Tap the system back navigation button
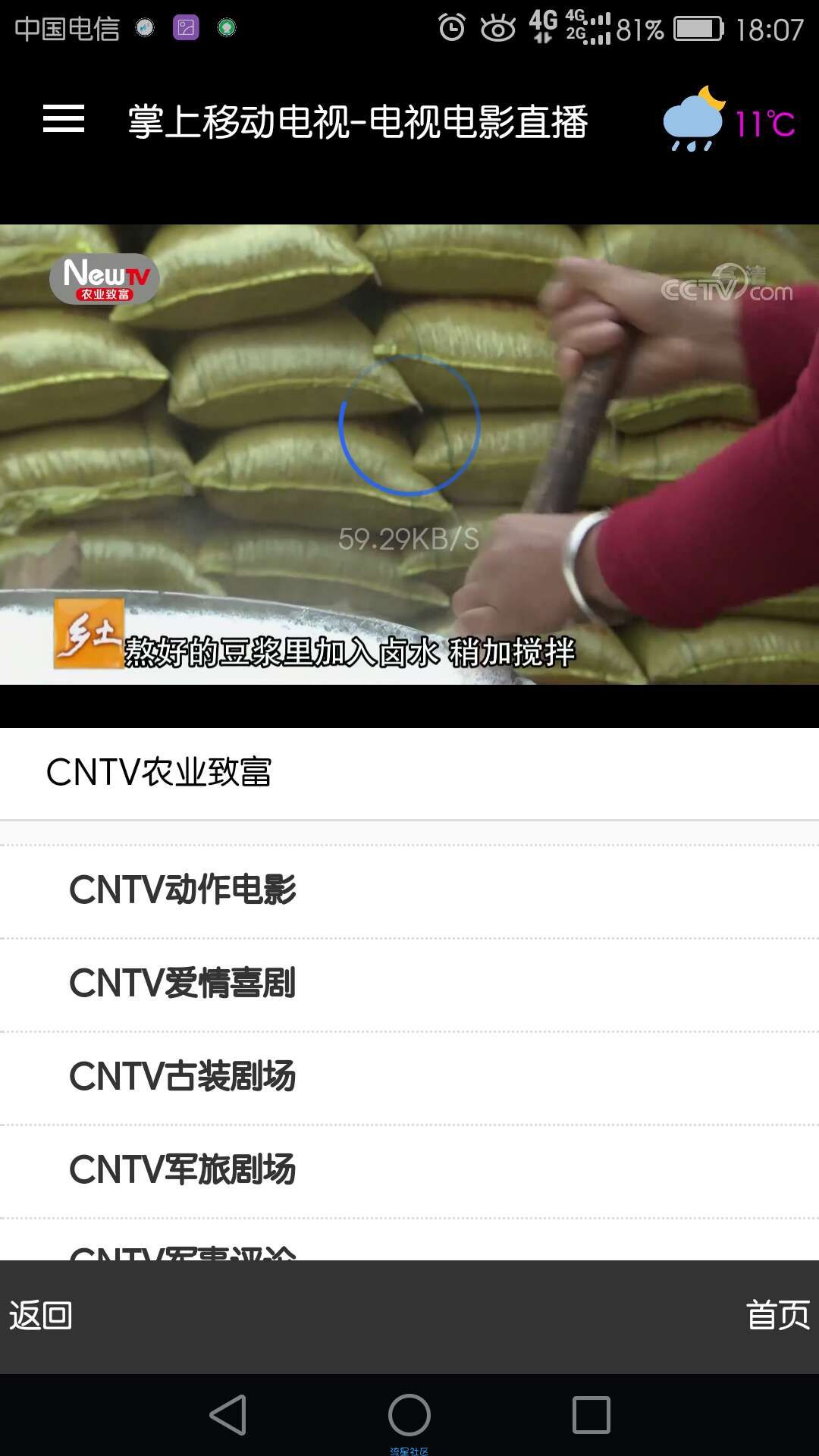This screenshot has width=819, height=1456. [228, 1415]
